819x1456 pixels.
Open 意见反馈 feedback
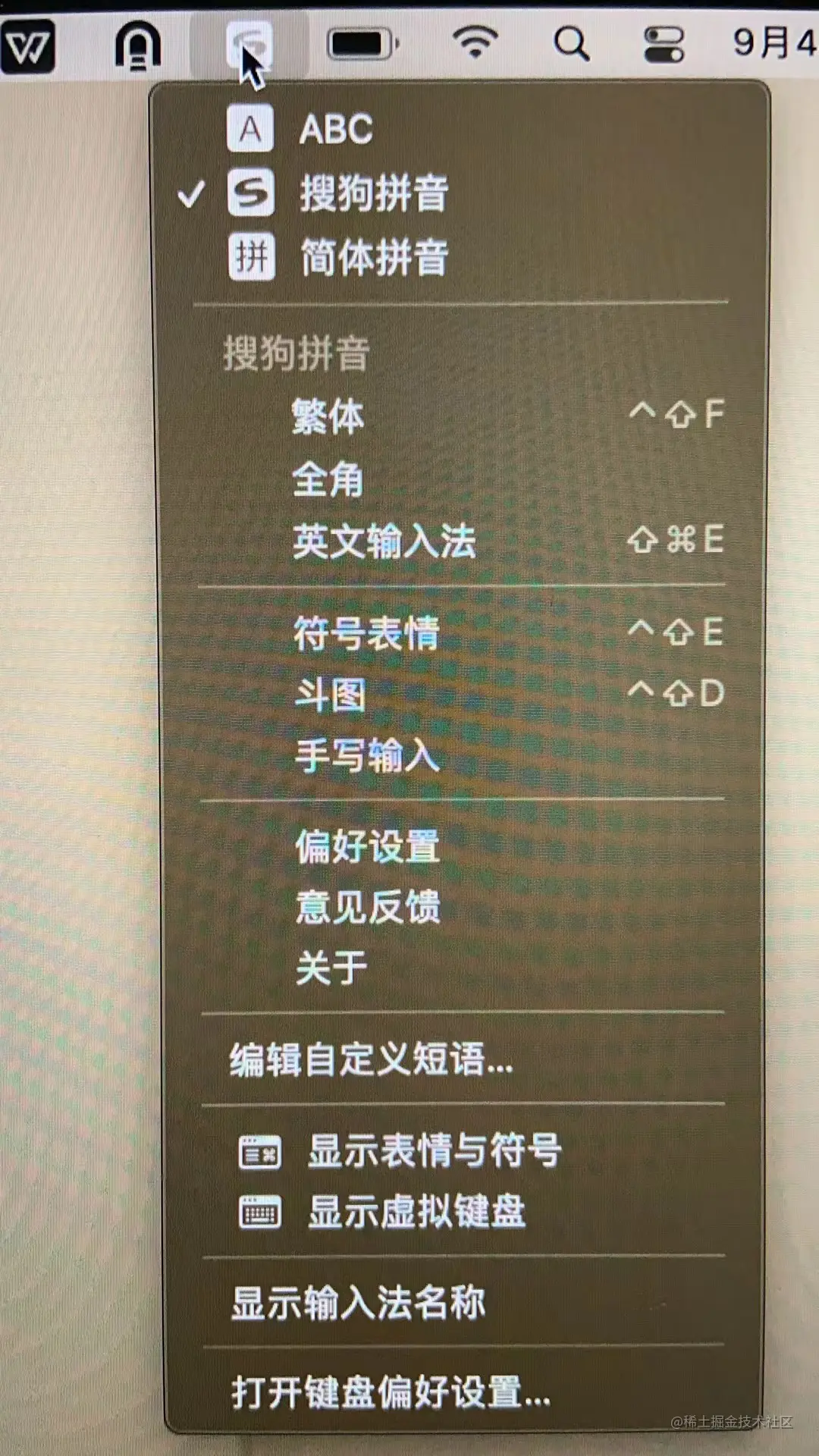pyautogui.click(x=367, y=907)
